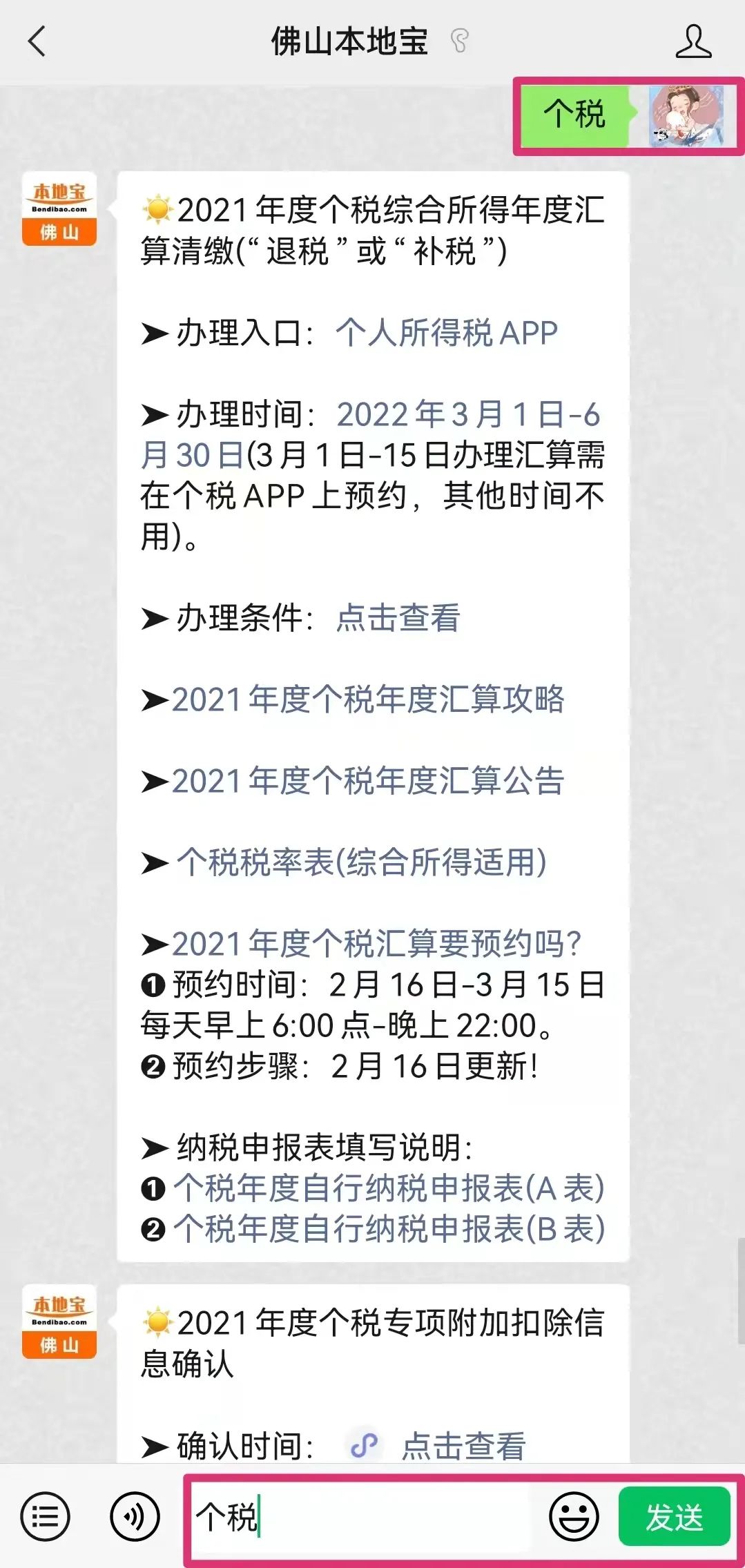Open 个税年度自行纳税申报表(B表) link
The width and height of the screenshot is (745, 1568).
[388, 1229]
